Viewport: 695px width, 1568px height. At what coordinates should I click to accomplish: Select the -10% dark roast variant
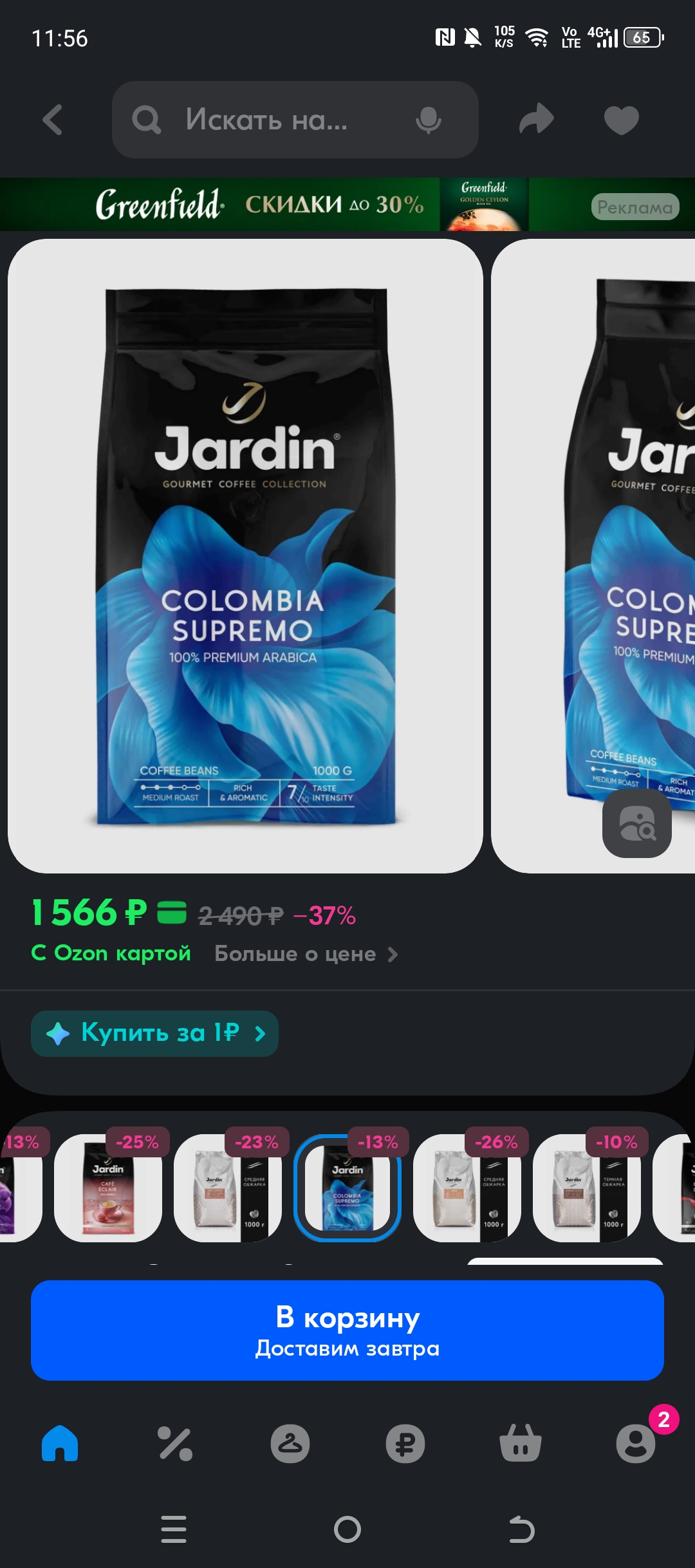587,1188
